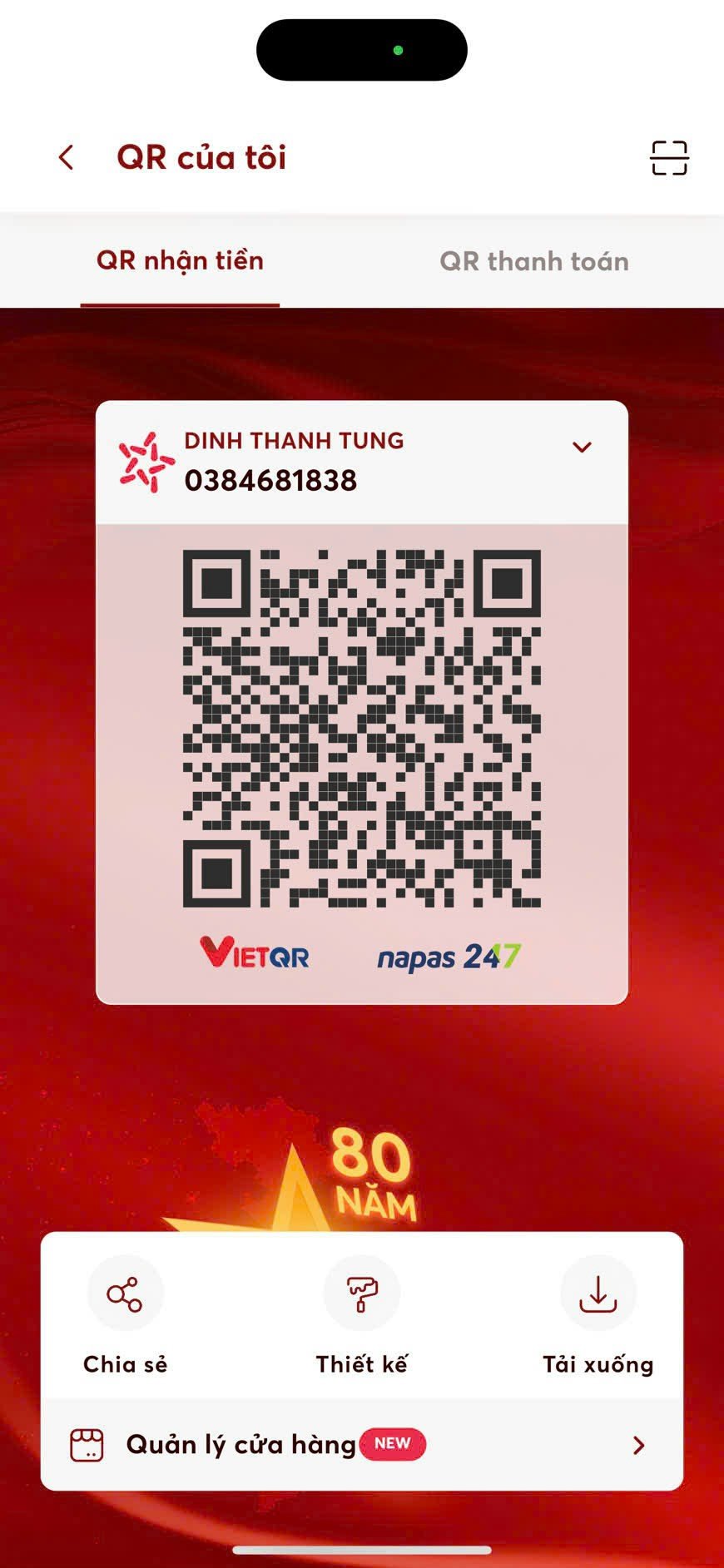Open the QR scanner icon

[668, 158]
